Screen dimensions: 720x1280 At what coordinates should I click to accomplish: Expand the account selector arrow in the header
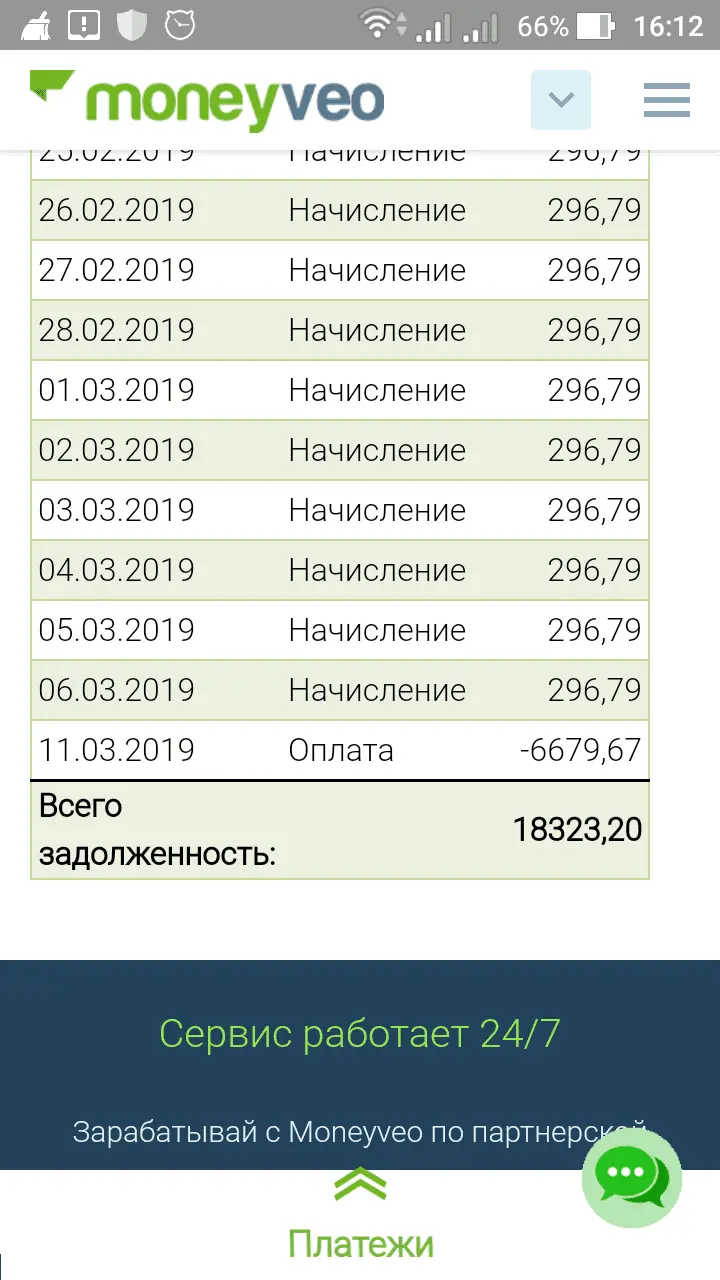click(x=560, y=99)
